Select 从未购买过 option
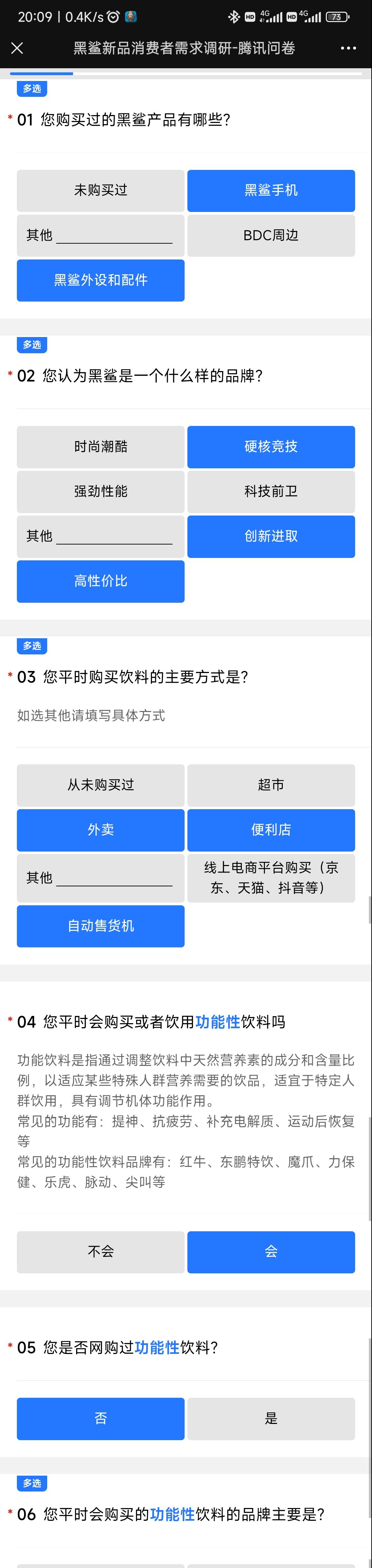Image resolution: width=372 pixels, height=1568 pixels. point(101,785)
